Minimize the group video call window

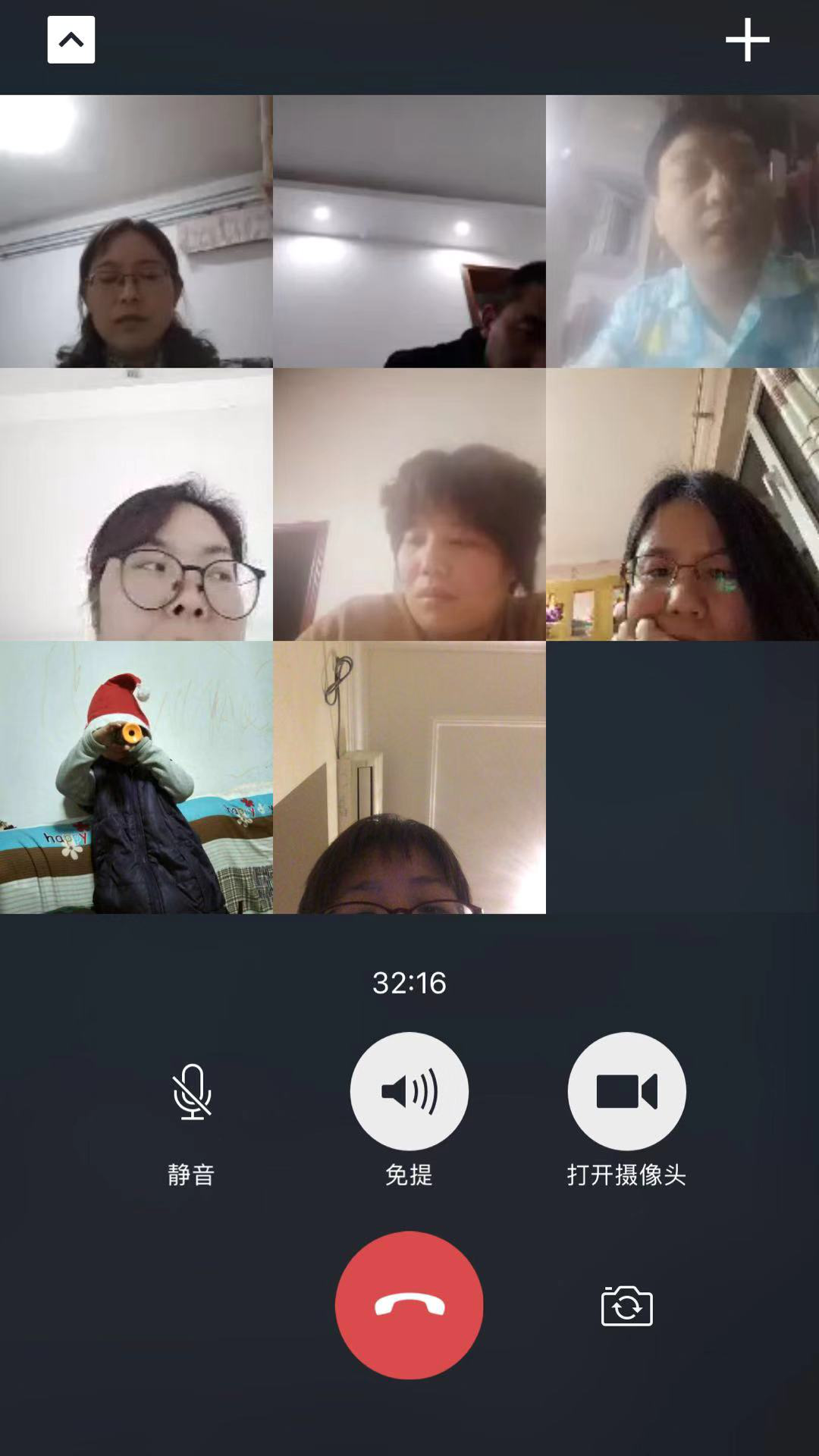tap(71, 39)
